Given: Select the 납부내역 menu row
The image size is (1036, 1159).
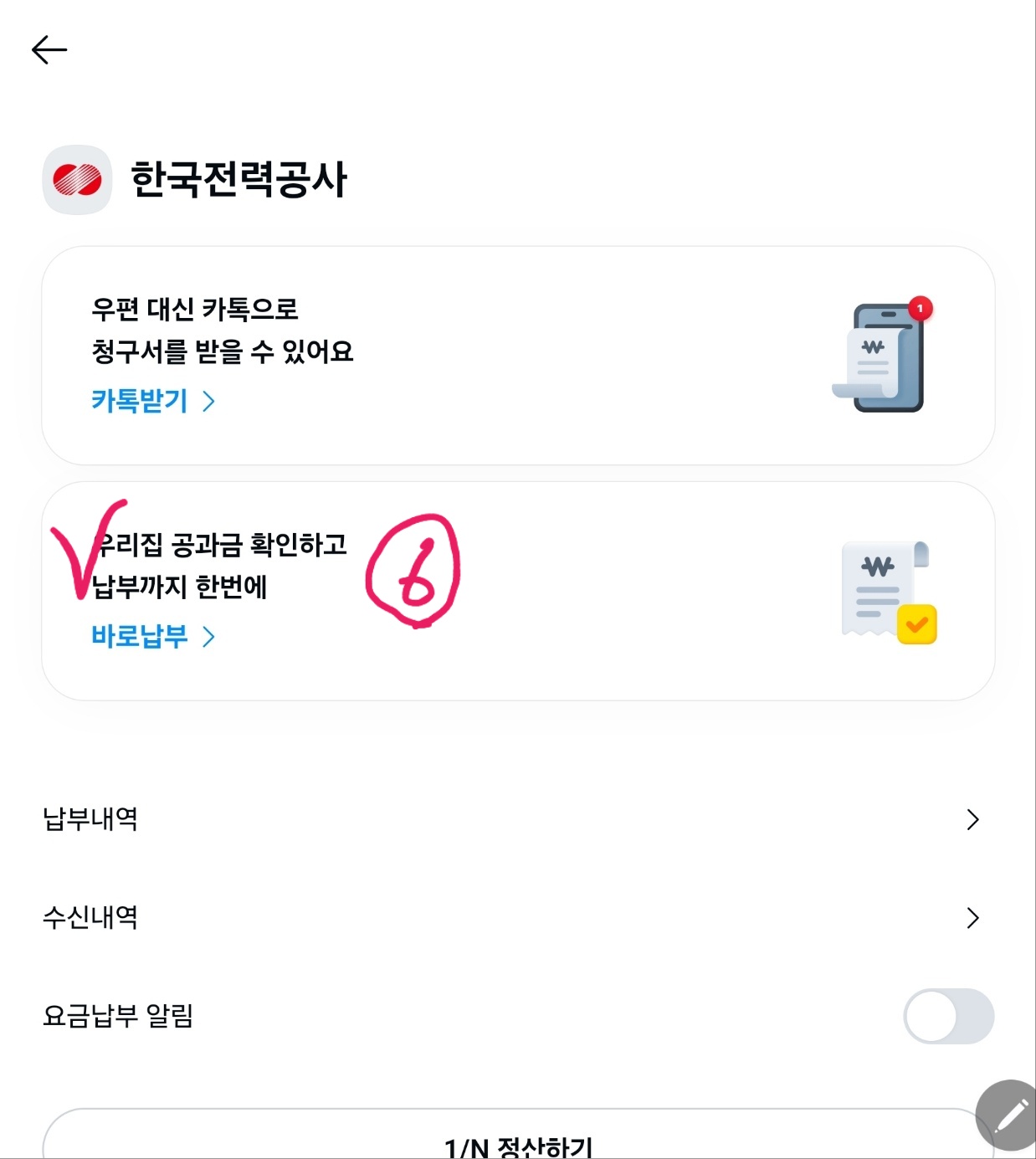Looking at the screenshot, I should 91,820.
